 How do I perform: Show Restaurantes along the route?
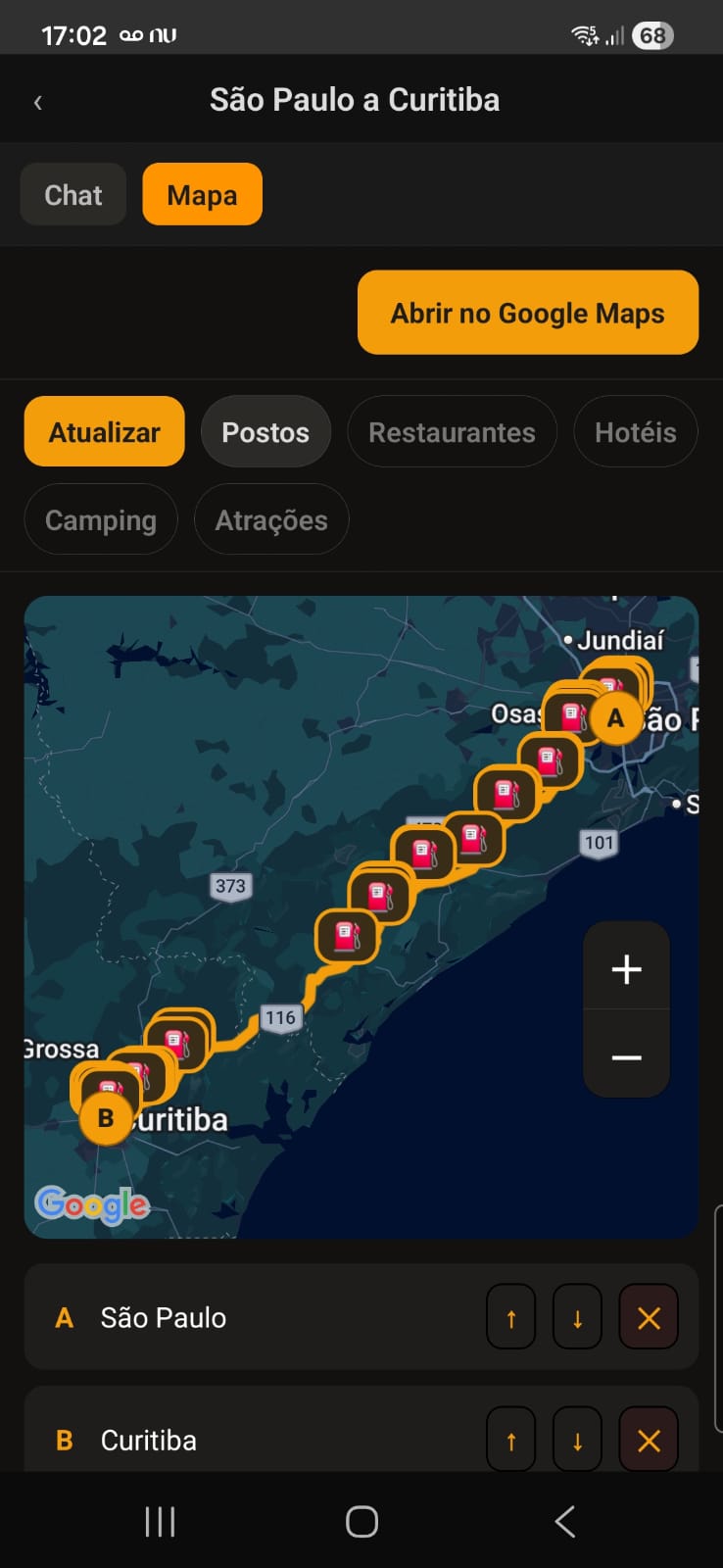pyautogui.click(x=452, y=432)
